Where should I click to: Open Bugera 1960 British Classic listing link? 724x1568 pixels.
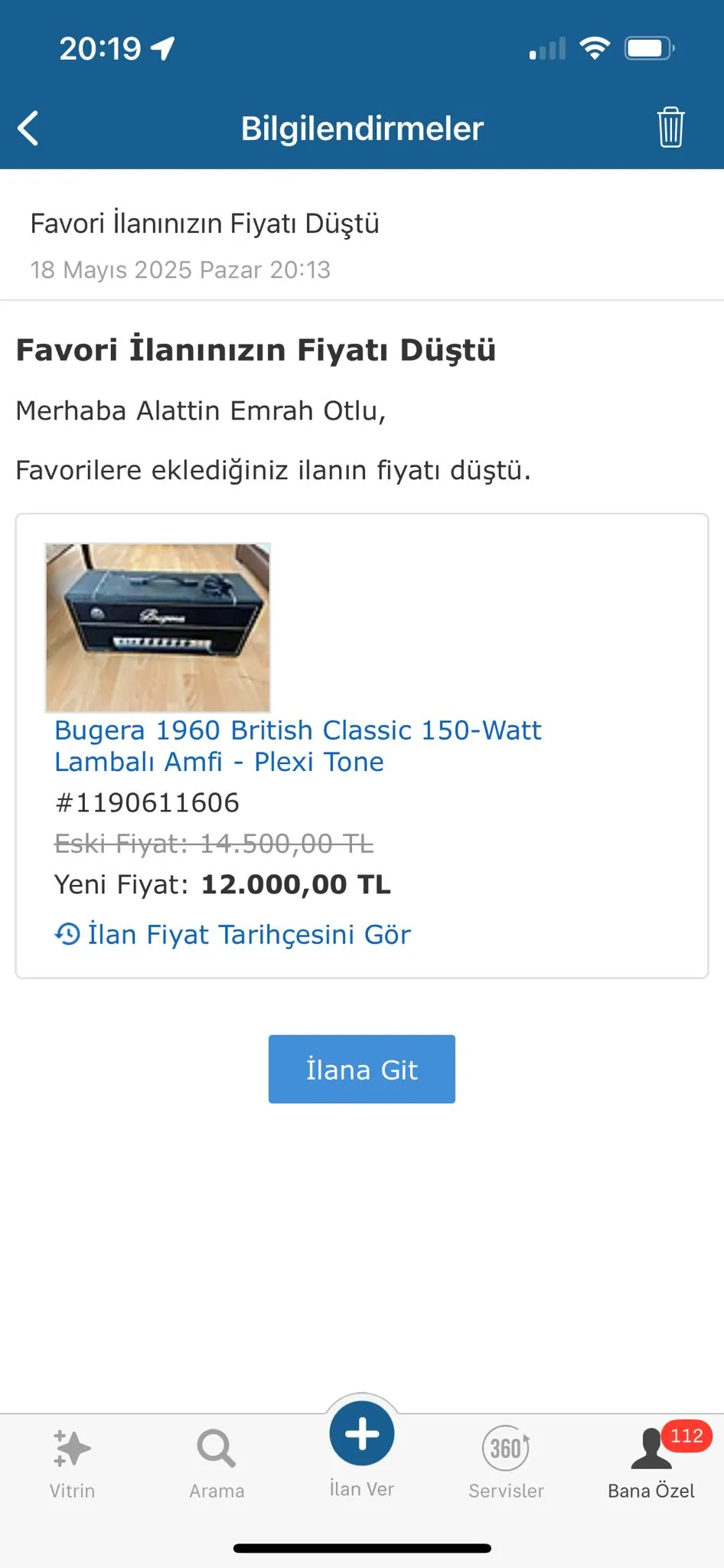pyautogui.click(x=297, y=746)
